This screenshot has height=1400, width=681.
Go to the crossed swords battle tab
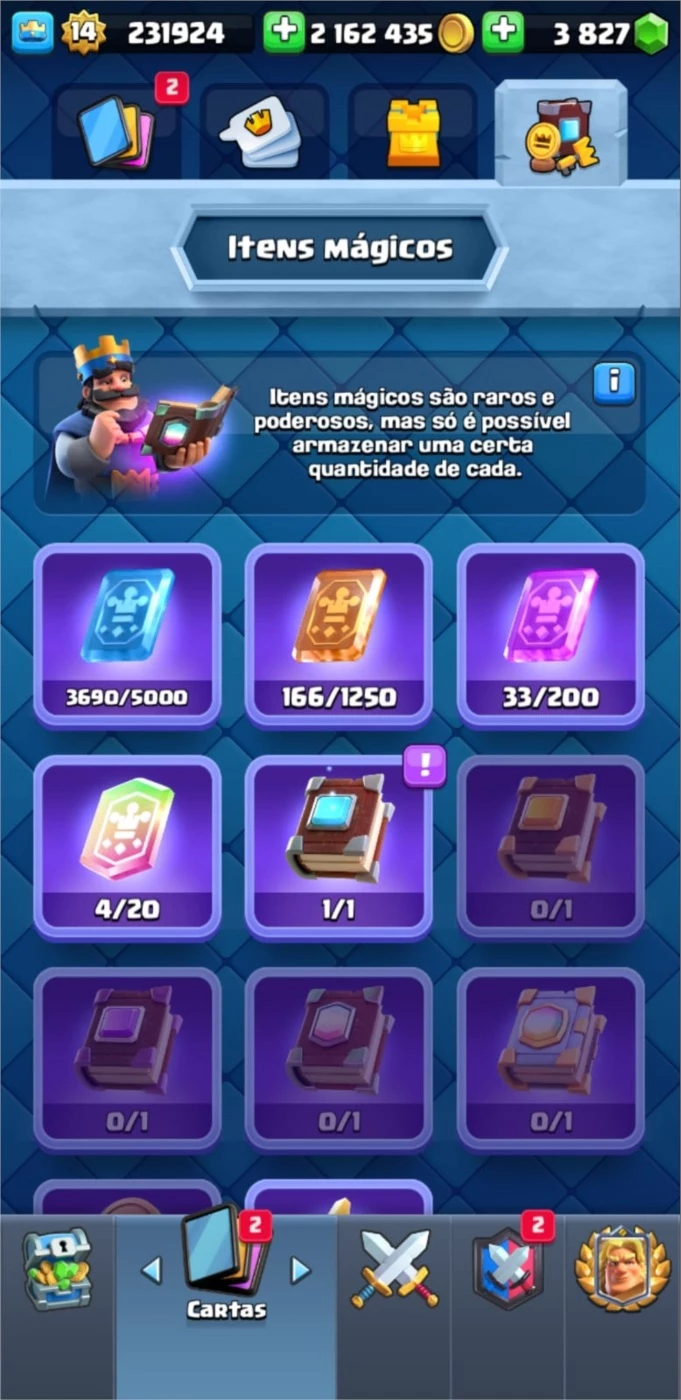(x=394, y=1270)
